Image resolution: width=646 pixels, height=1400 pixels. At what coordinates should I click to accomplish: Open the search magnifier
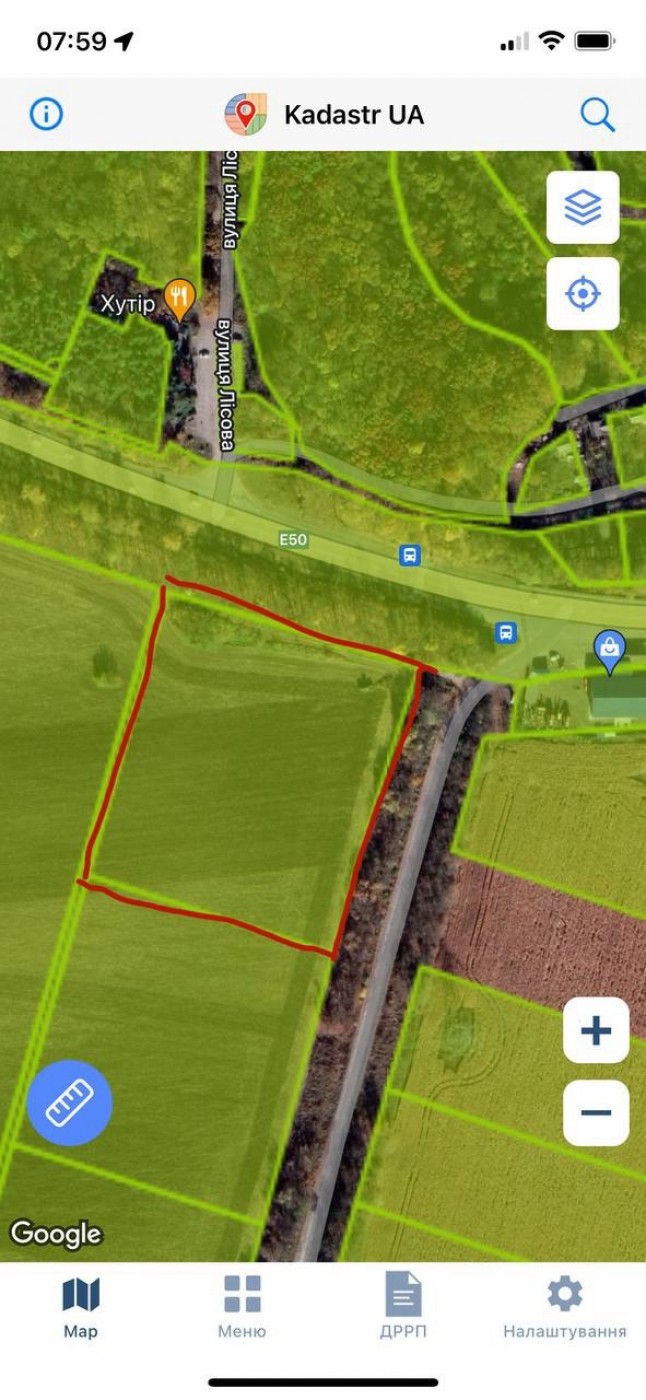[597, 115]
